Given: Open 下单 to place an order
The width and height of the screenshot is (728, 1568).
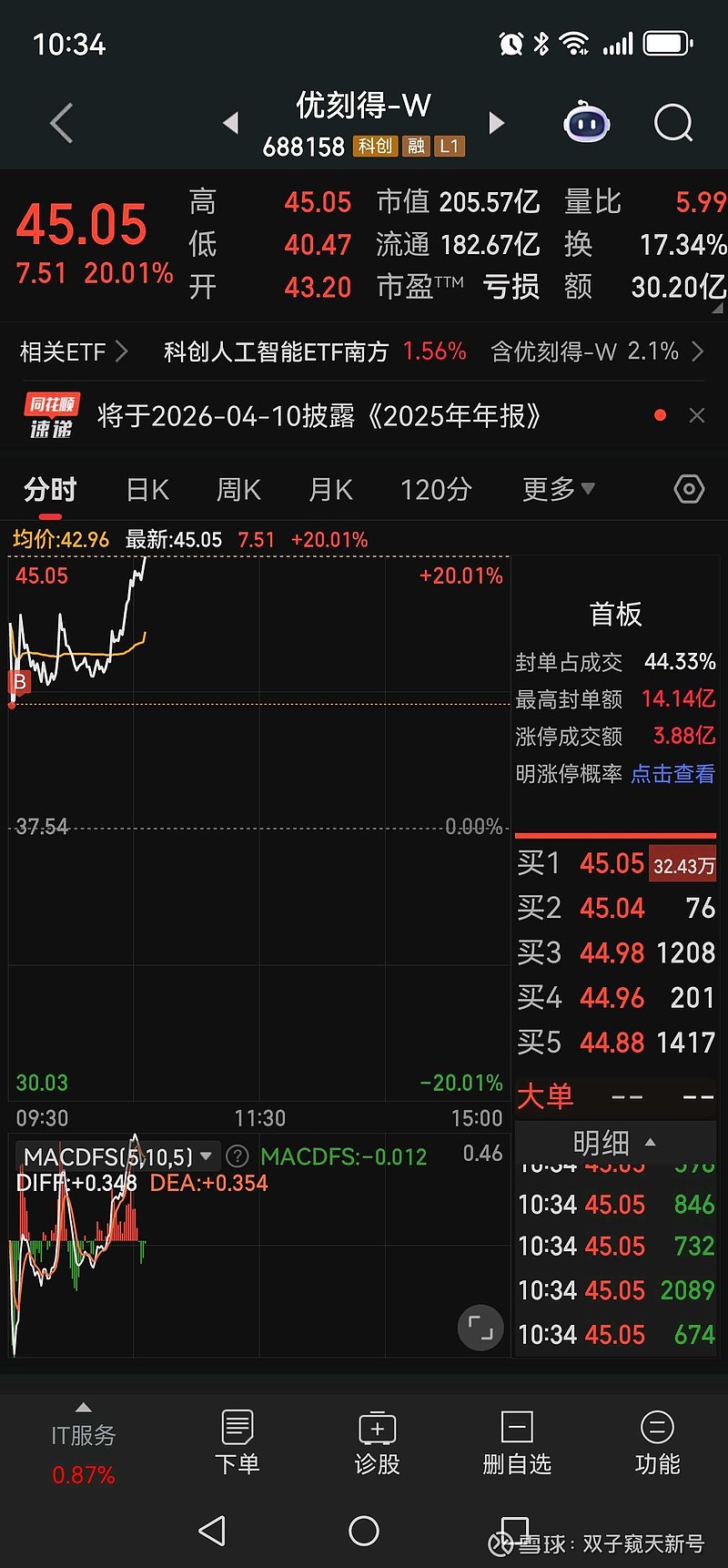Looking at the screenshot, I should pos(238,1443).
